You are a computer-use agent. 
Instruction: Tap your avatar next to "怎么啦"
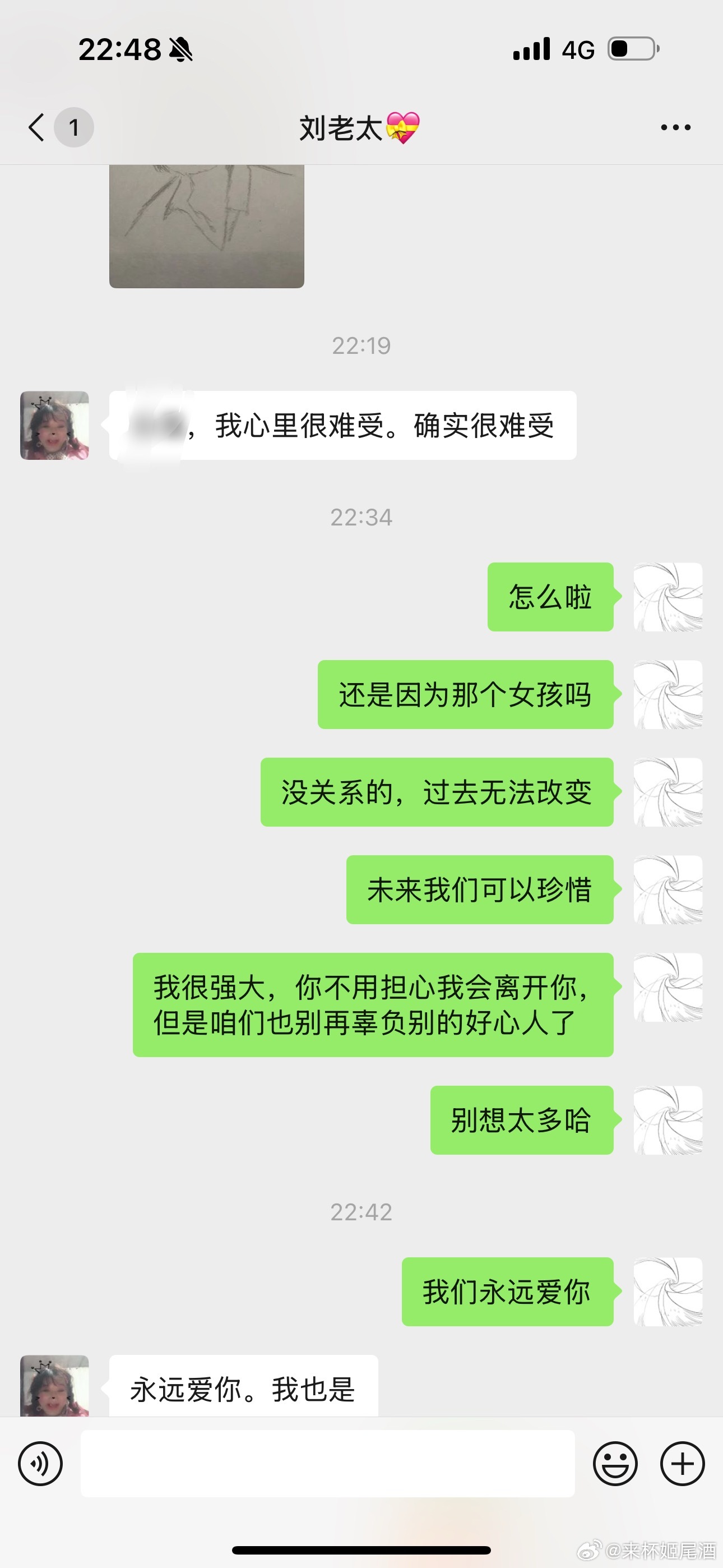[x=668, y=597]
